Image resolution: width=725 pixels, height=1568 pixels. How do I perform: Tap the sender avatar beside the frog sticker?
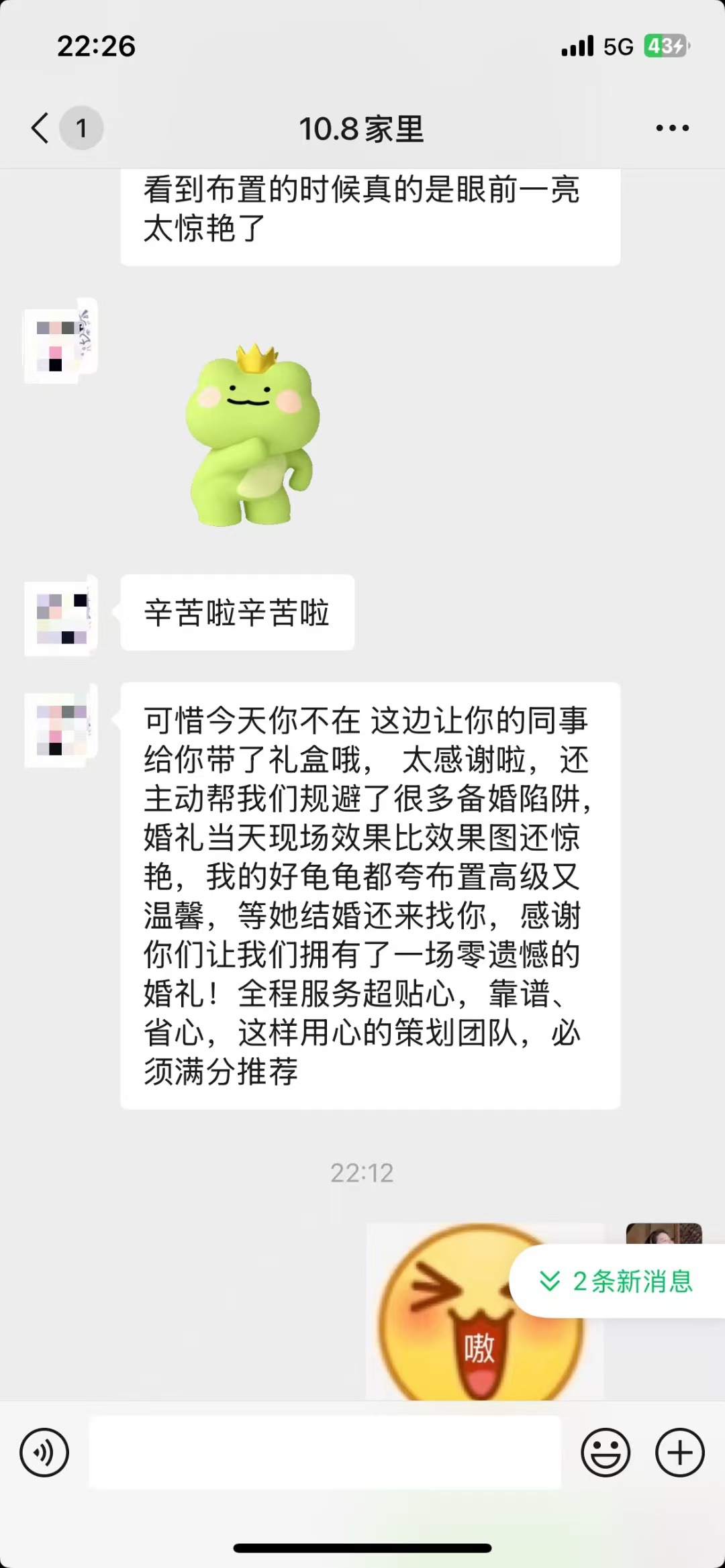pos(61,342)
